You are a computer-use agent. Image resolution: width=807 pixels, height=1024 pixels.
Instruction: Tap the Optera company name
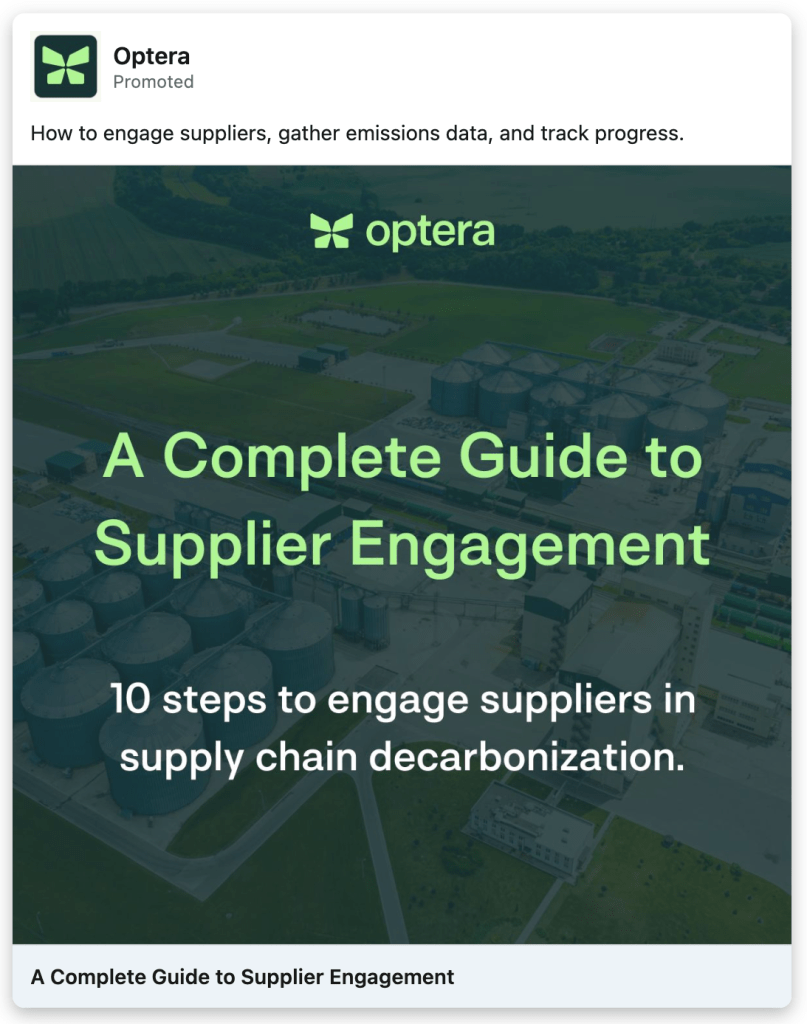pyautogui.click(x=151, y=56)
